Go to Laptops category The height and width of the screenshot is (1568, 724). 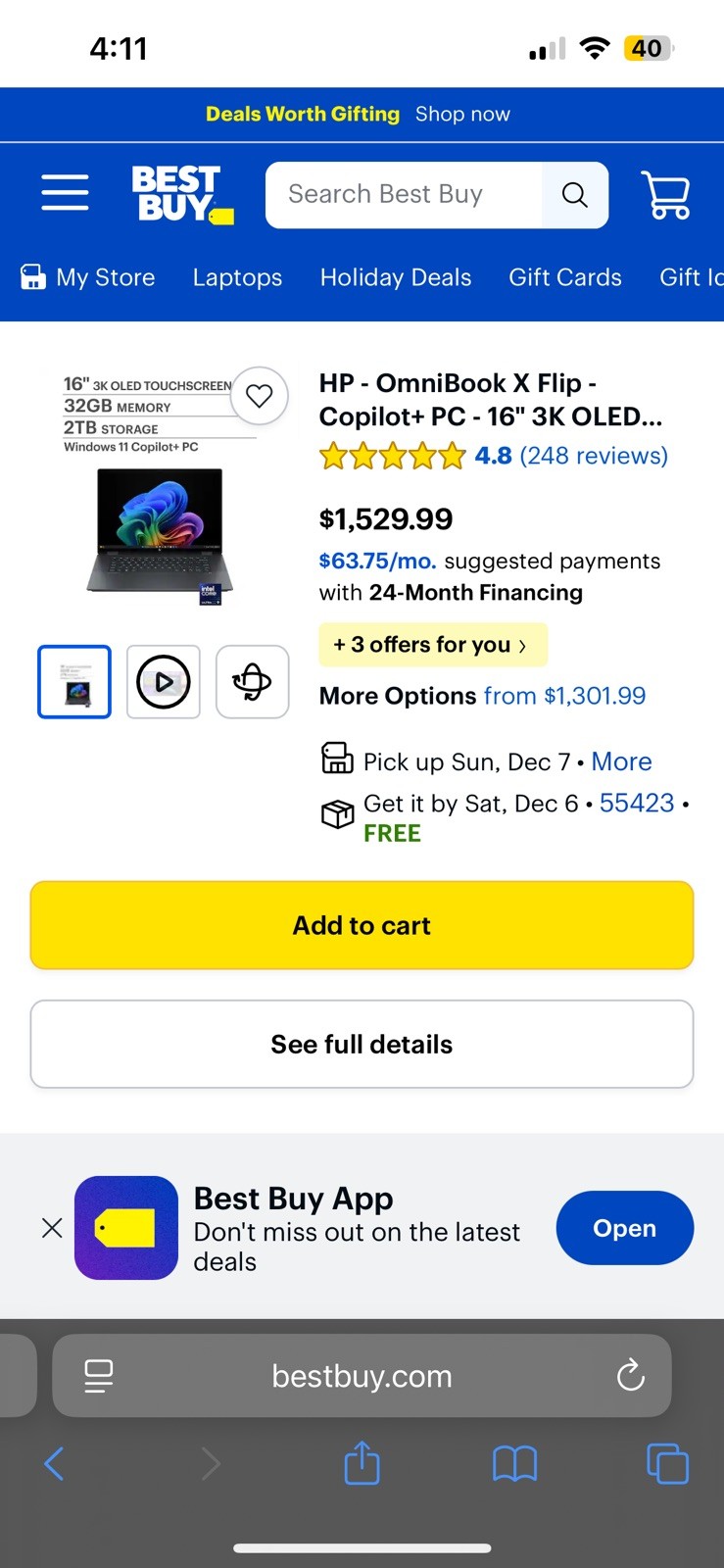[237, 277]
